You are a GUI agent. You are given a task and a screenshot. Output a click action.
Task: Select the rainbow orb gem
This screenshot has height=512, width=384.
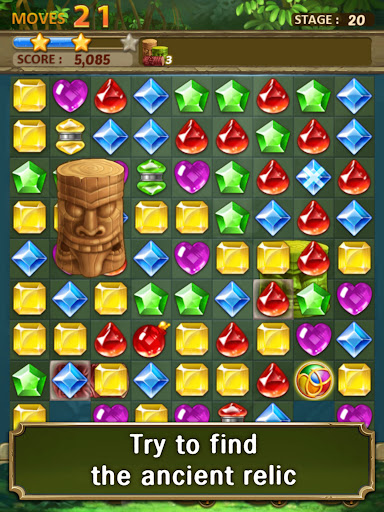coord(314,380)
